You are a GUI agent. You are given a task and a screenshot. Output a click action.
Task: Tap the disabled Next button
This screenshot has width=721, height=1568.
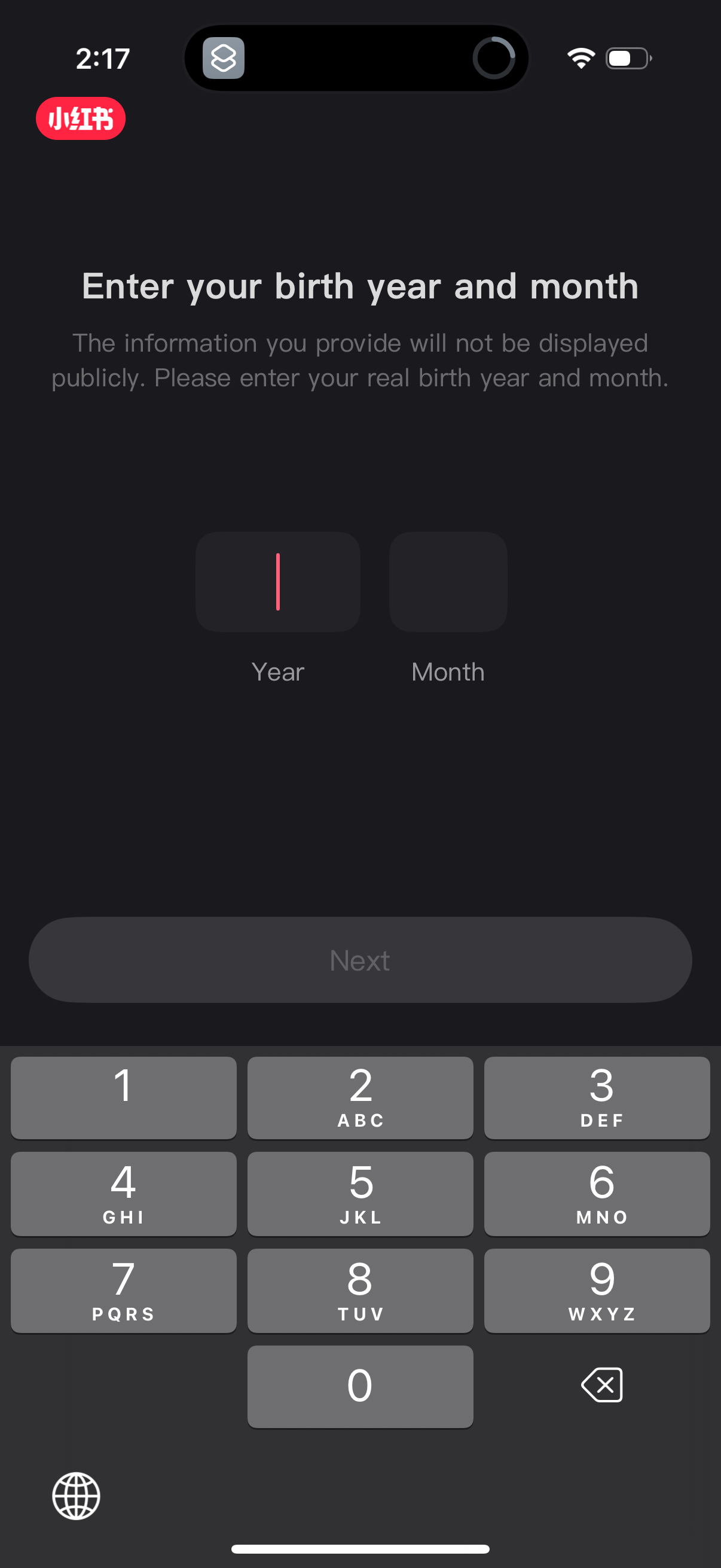tap(360, 960)
